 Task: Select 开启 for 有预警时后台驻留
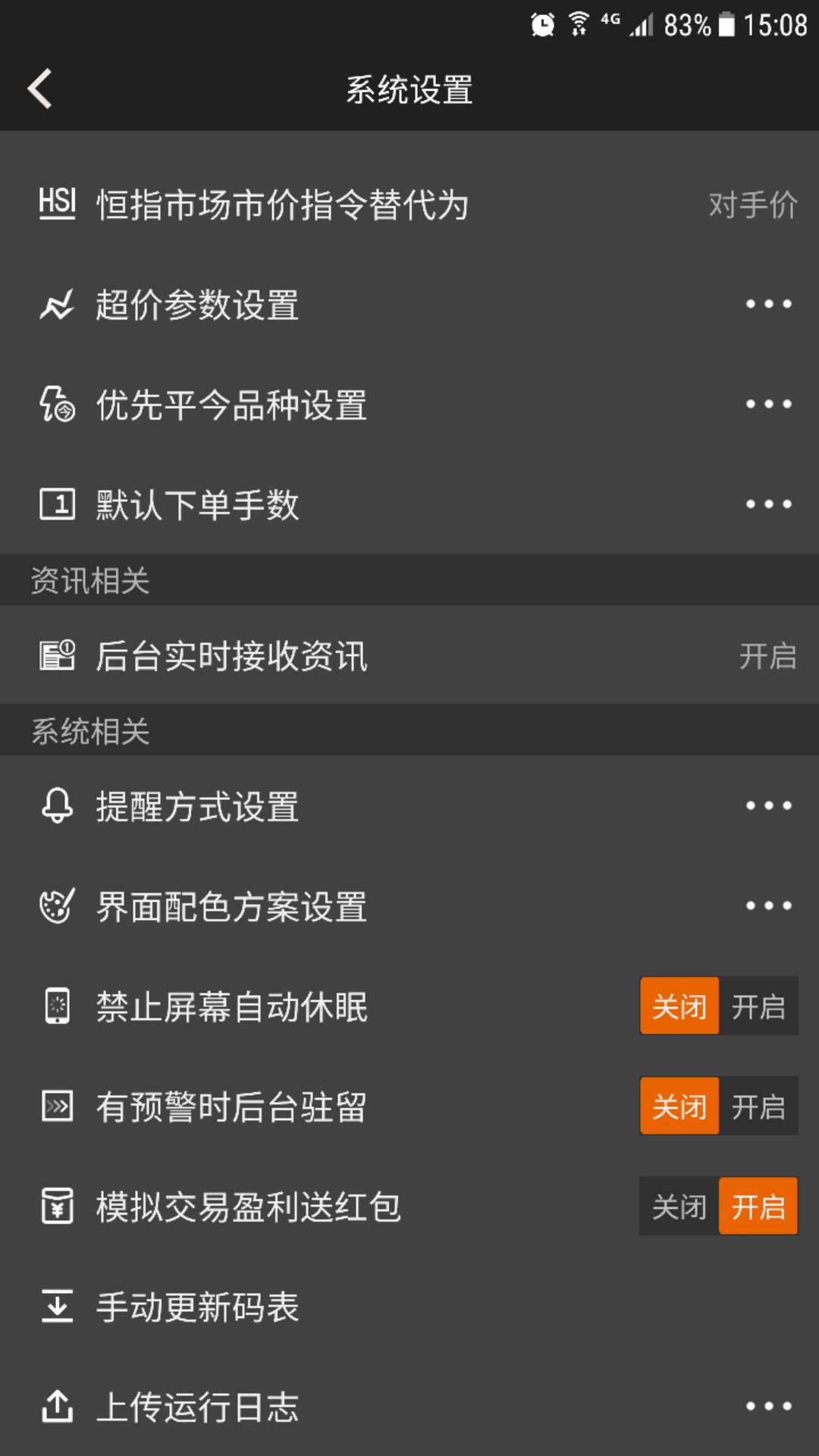coord(758,1106)
